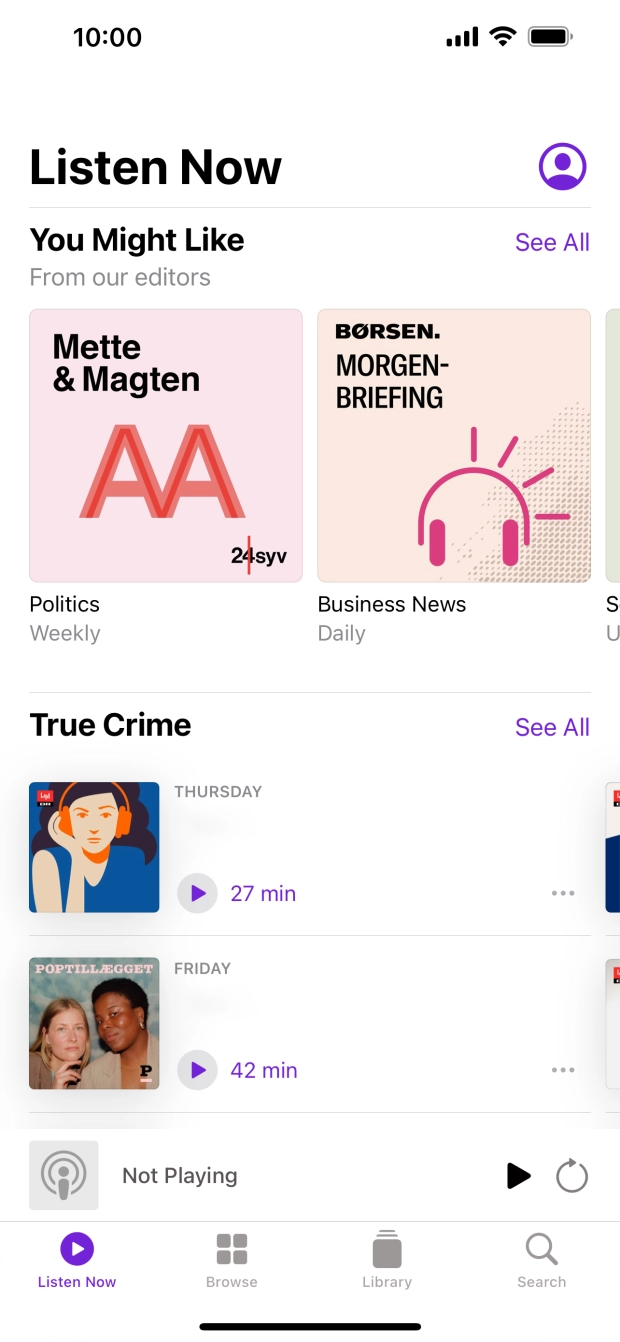See all You Might Like podcasts

point(552,242)
